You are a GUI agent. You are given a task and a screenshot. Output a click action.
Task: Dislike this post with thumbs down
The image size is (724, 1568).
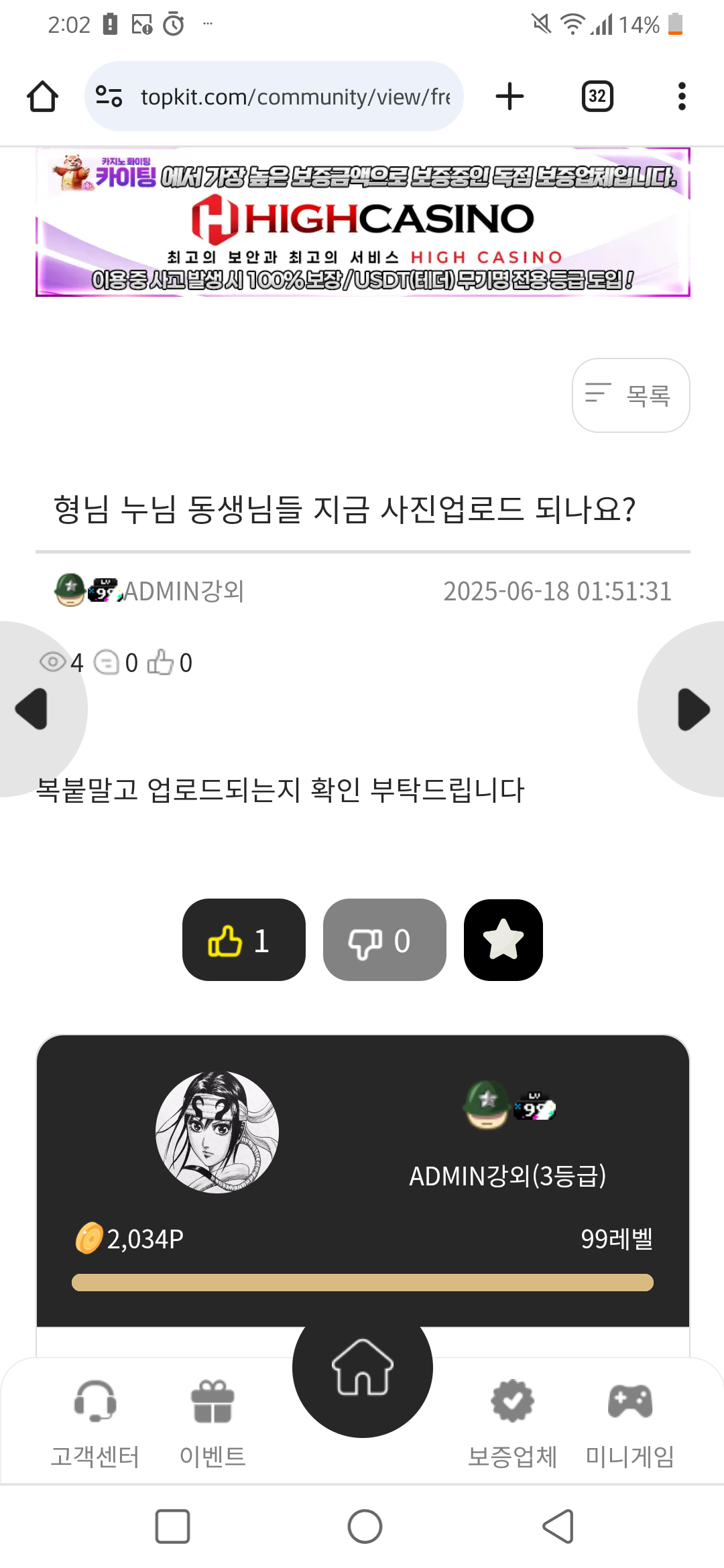click(384, 940)
